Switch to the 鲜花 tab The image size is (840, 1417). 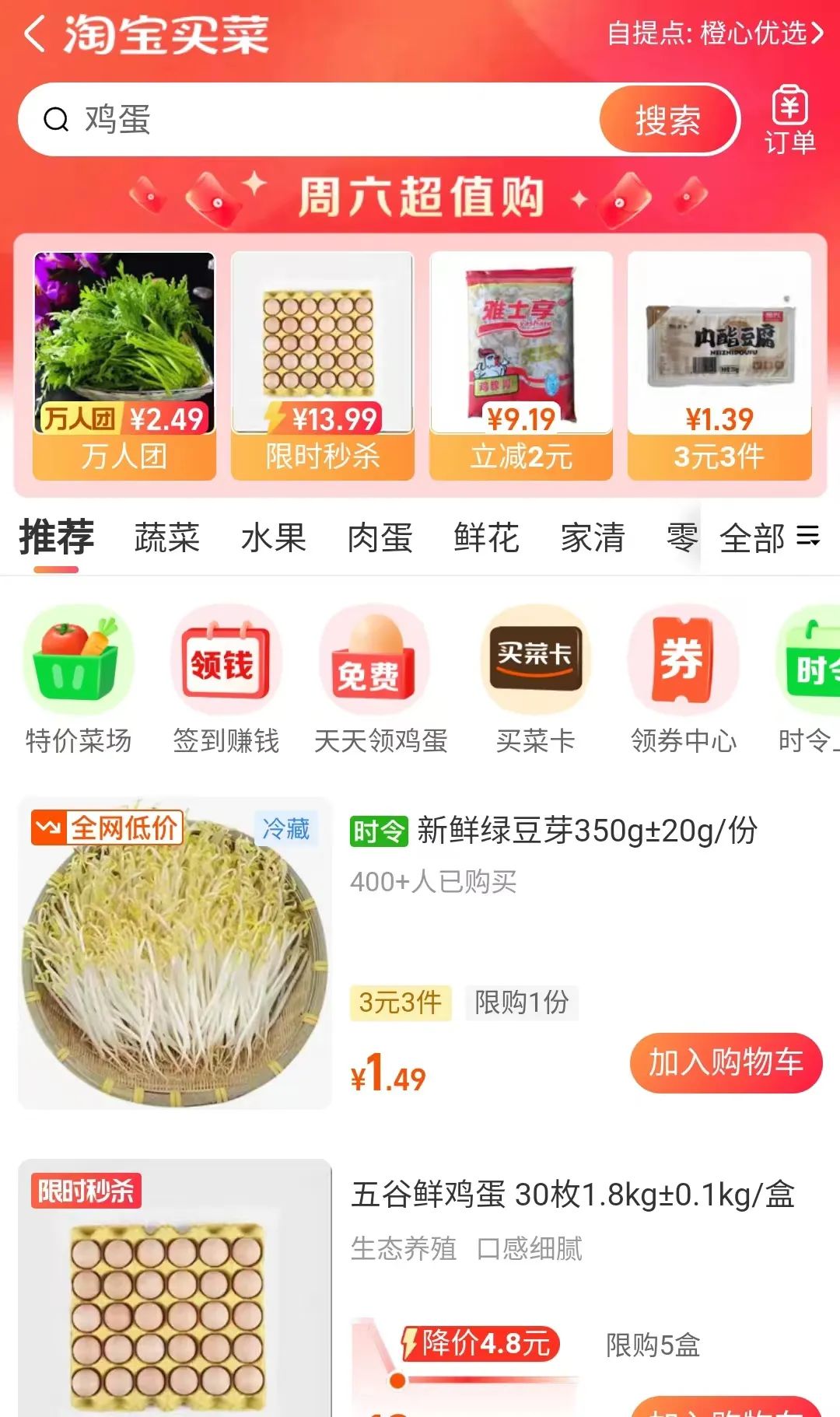(486, 538)
